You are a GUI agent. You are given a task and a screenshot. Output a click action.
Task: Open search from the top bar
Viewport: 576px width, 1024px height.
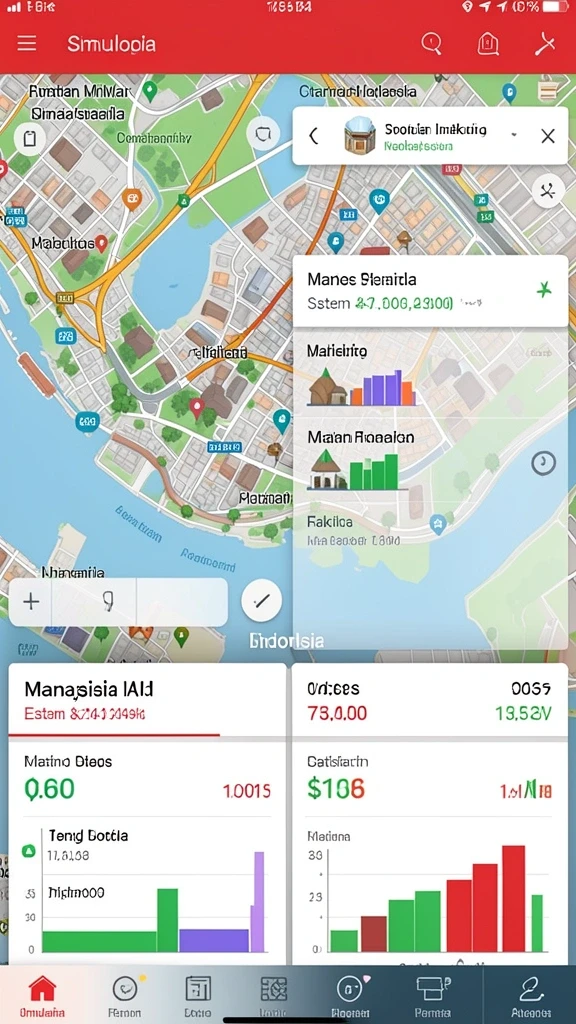pos(432,44)
